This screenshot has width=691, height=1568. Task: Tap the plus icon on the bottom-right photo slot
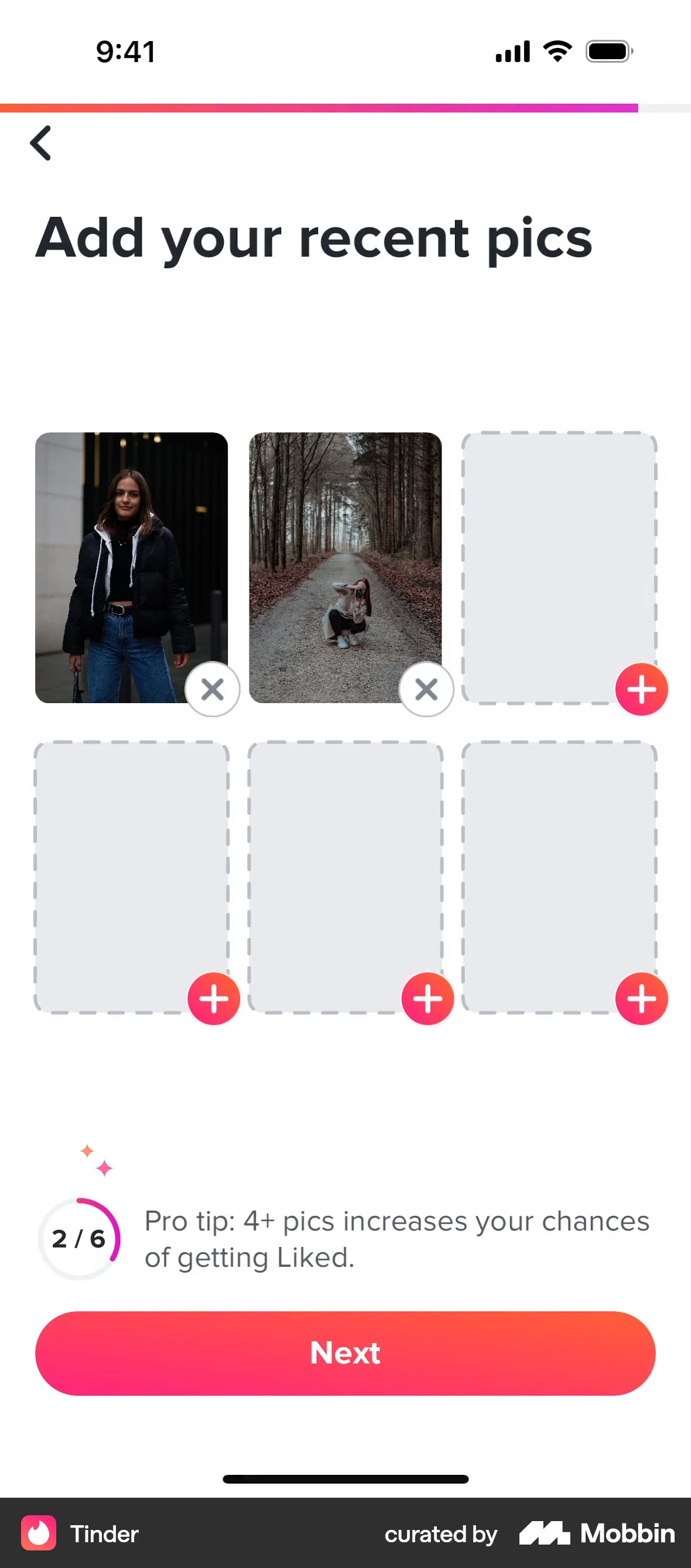[x=641, y=998]
